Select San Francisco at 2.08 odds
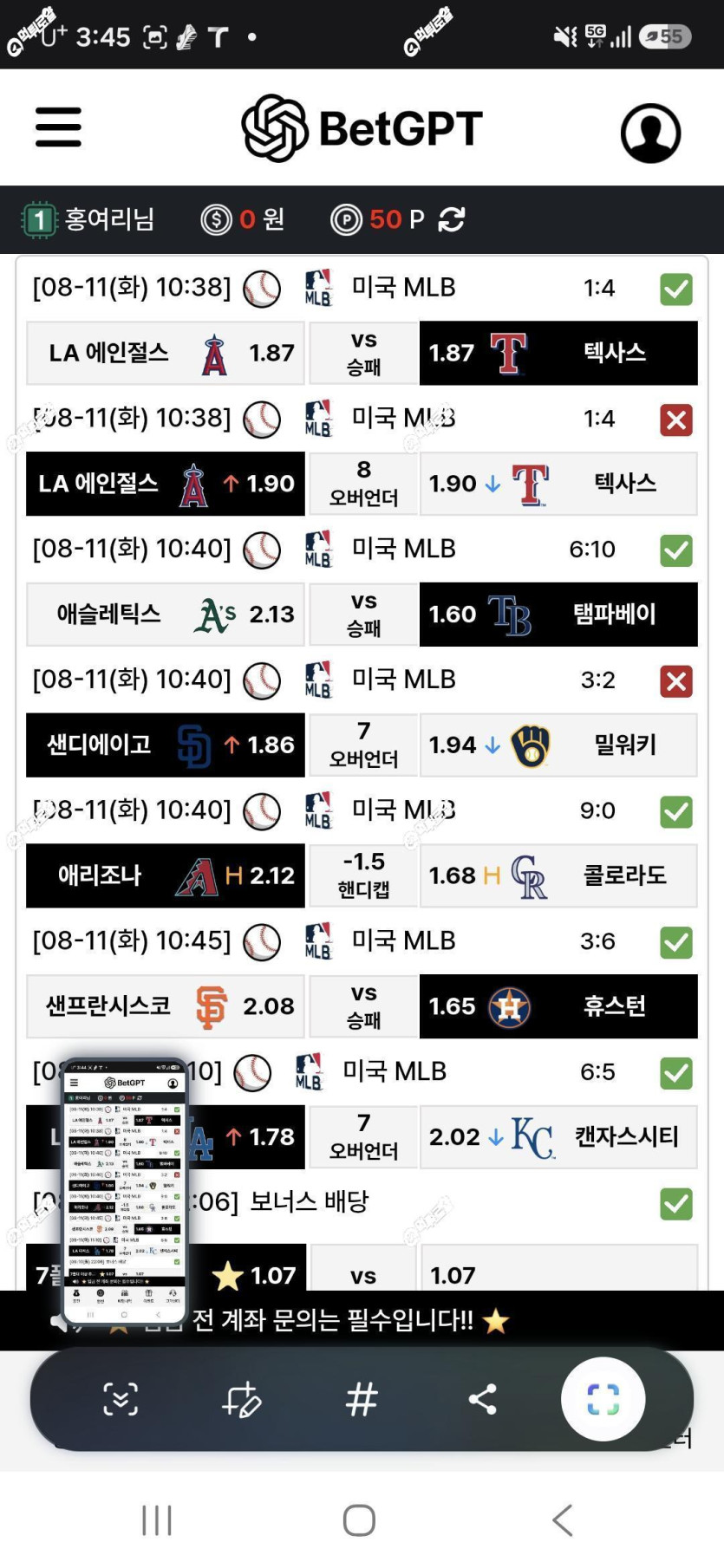The height and width of the screenshot is (1568, 724). 166,1006
